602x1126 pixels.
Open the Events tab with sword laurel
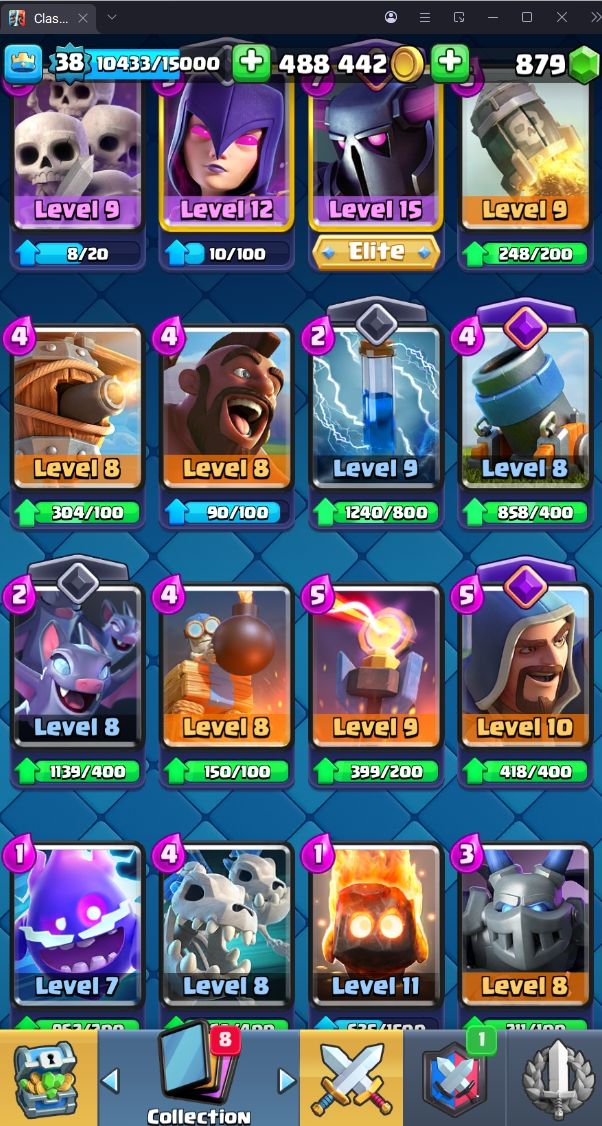pos(556,1078)
